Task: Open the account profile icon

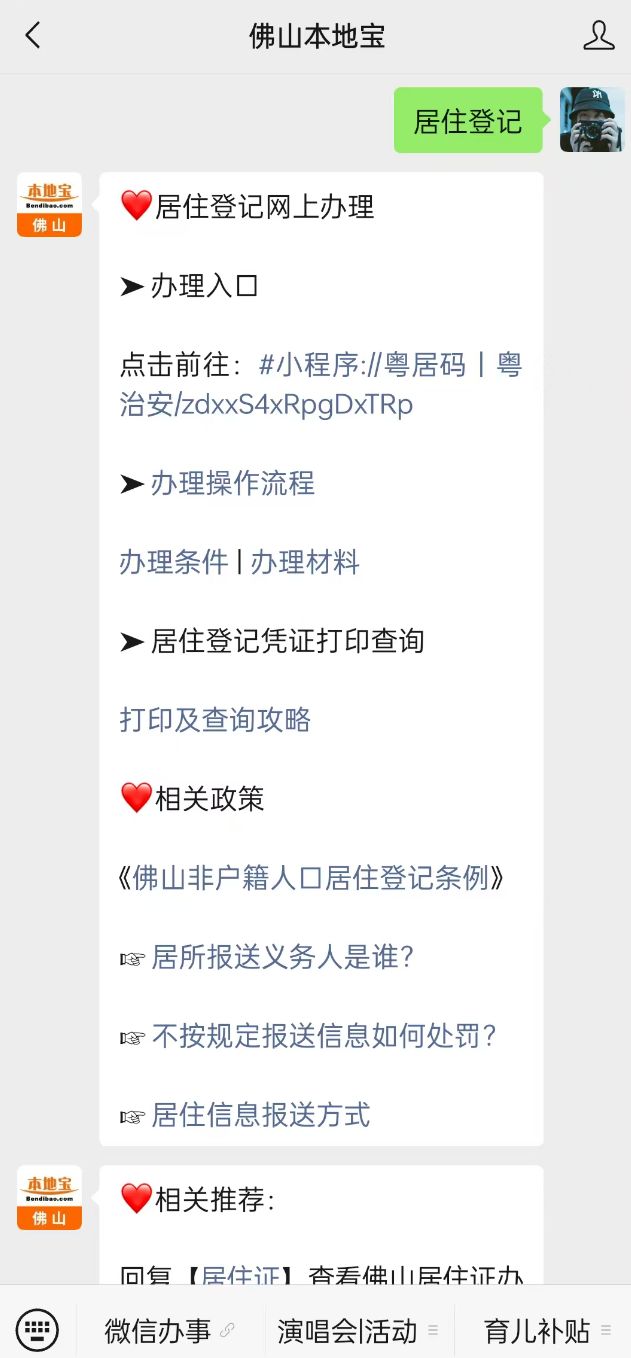Action: pos(598,36)
